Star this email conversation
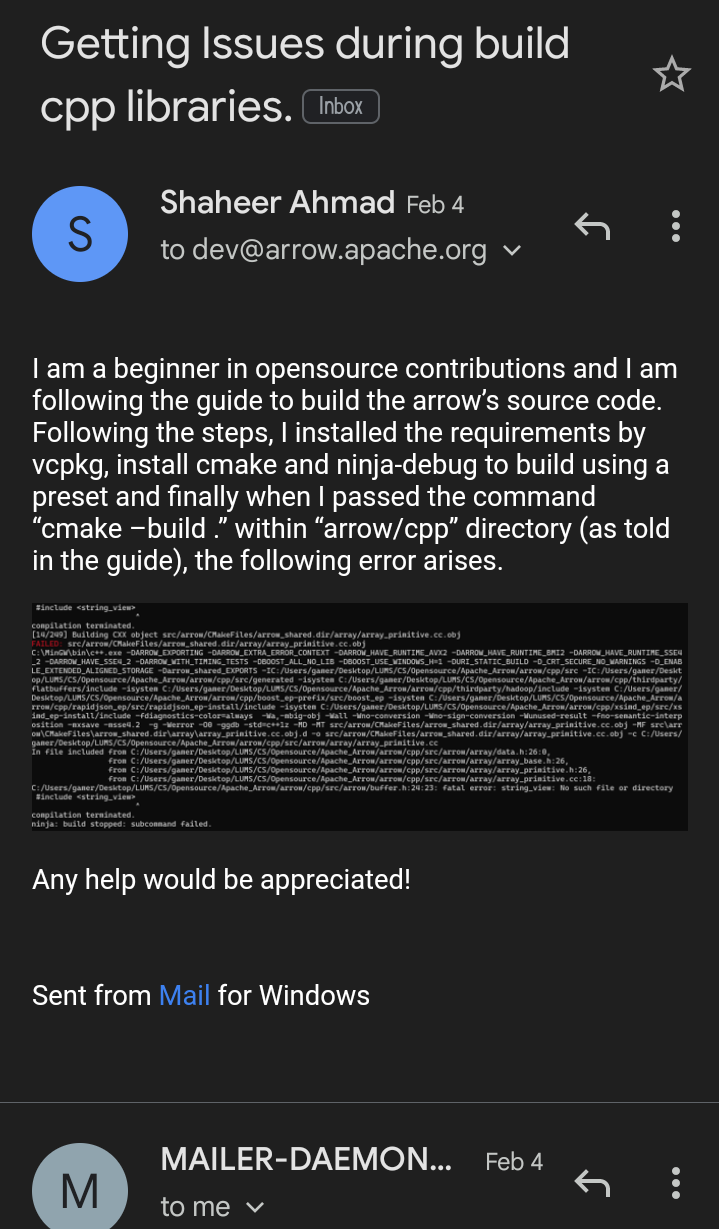 [671, 75]
